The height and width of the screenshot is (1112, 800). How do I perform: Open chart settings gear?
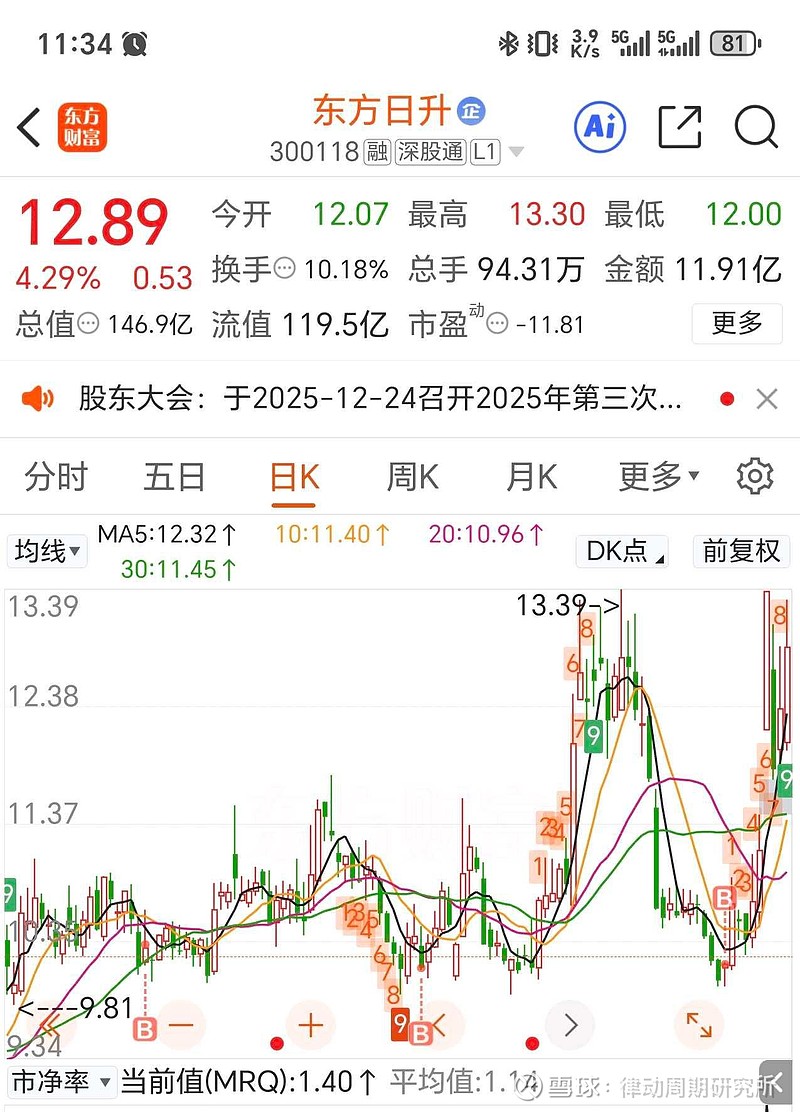[755, 477]
